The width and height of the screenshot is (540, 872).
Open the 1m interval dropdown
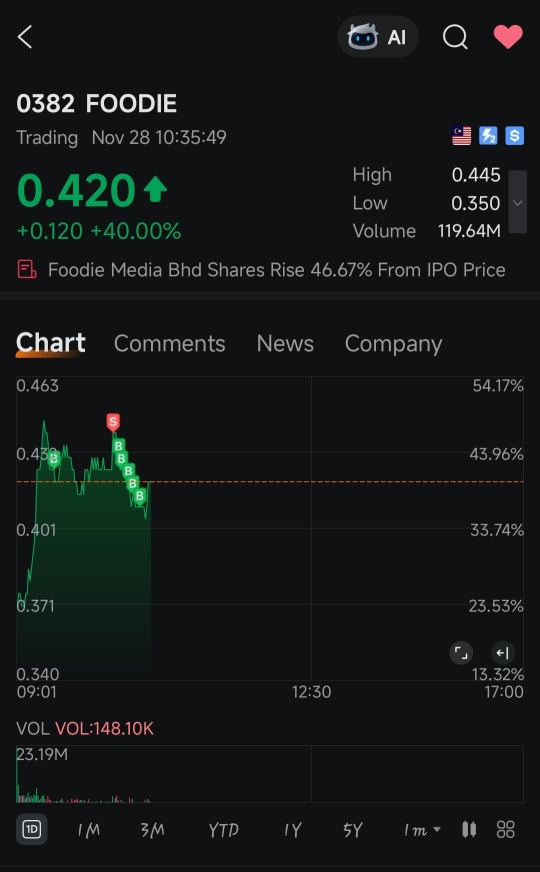tap(422, 830)
